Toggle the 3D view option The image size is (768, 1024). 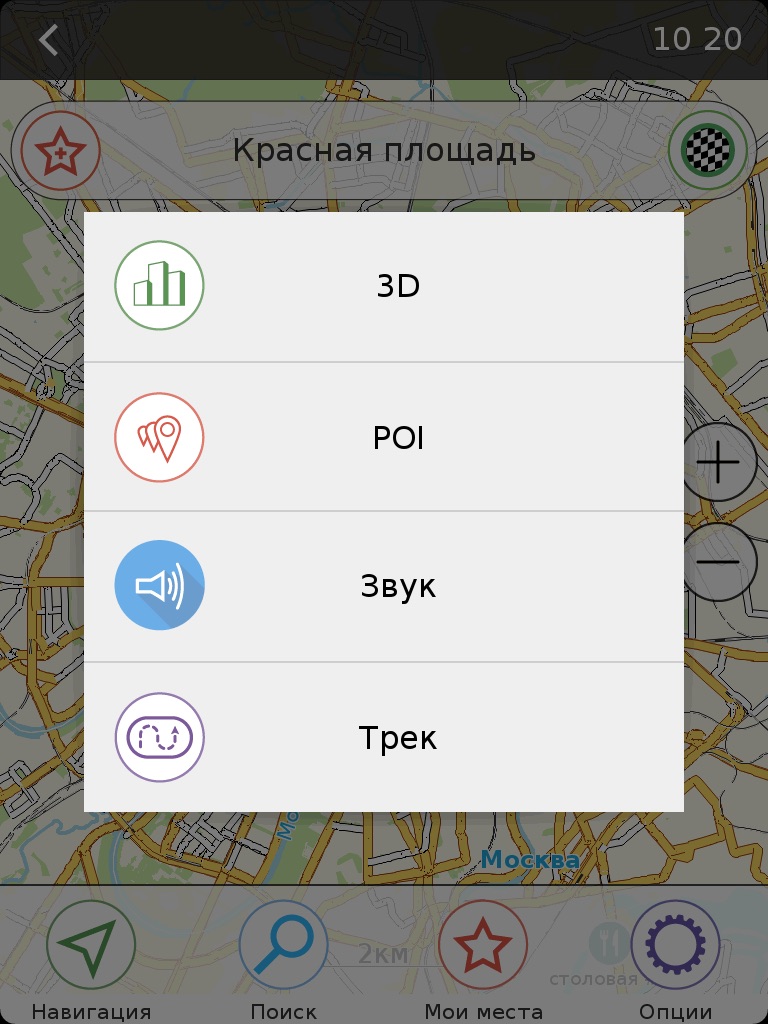click(384, 287)
